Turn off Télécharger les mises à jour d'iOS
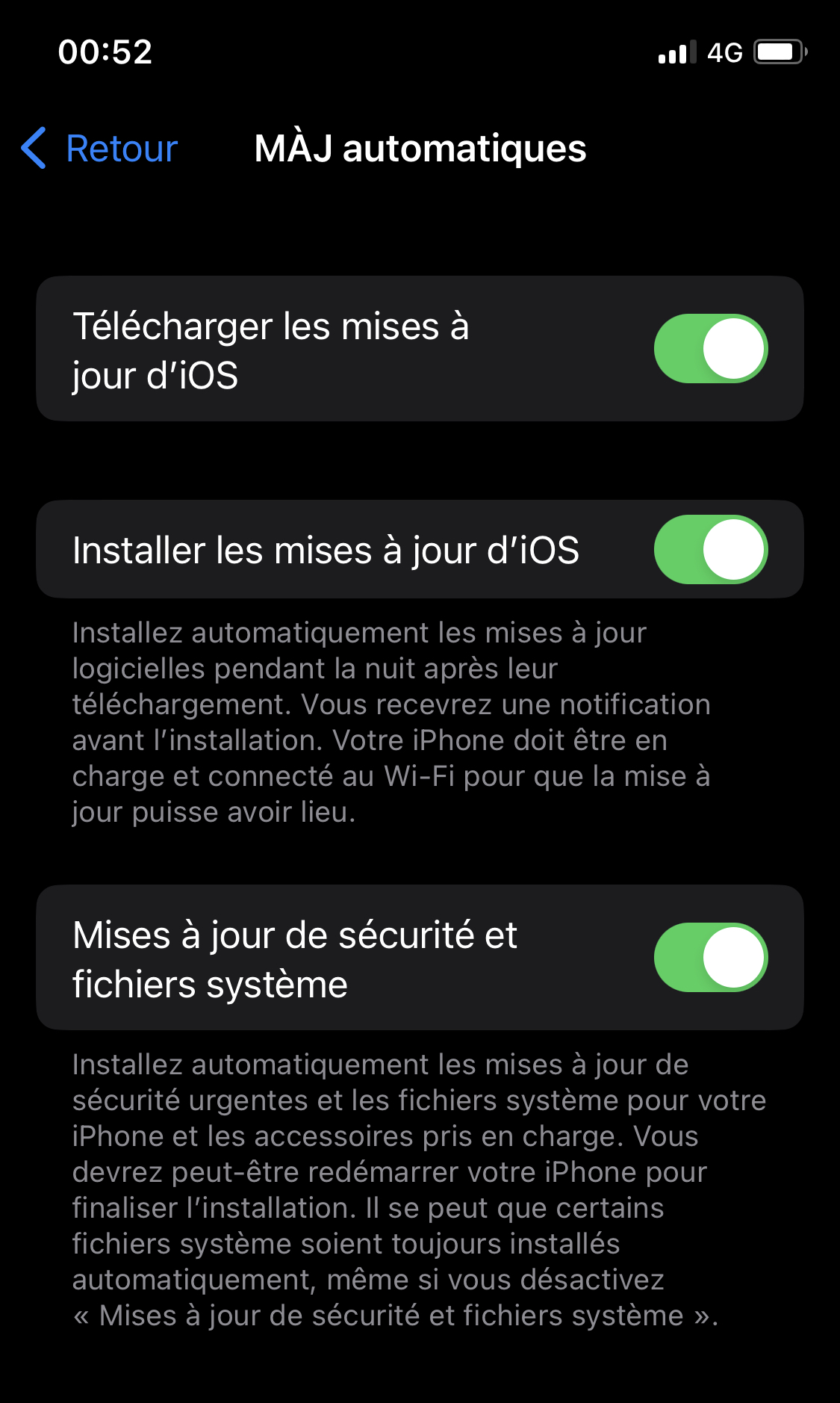 711,349
